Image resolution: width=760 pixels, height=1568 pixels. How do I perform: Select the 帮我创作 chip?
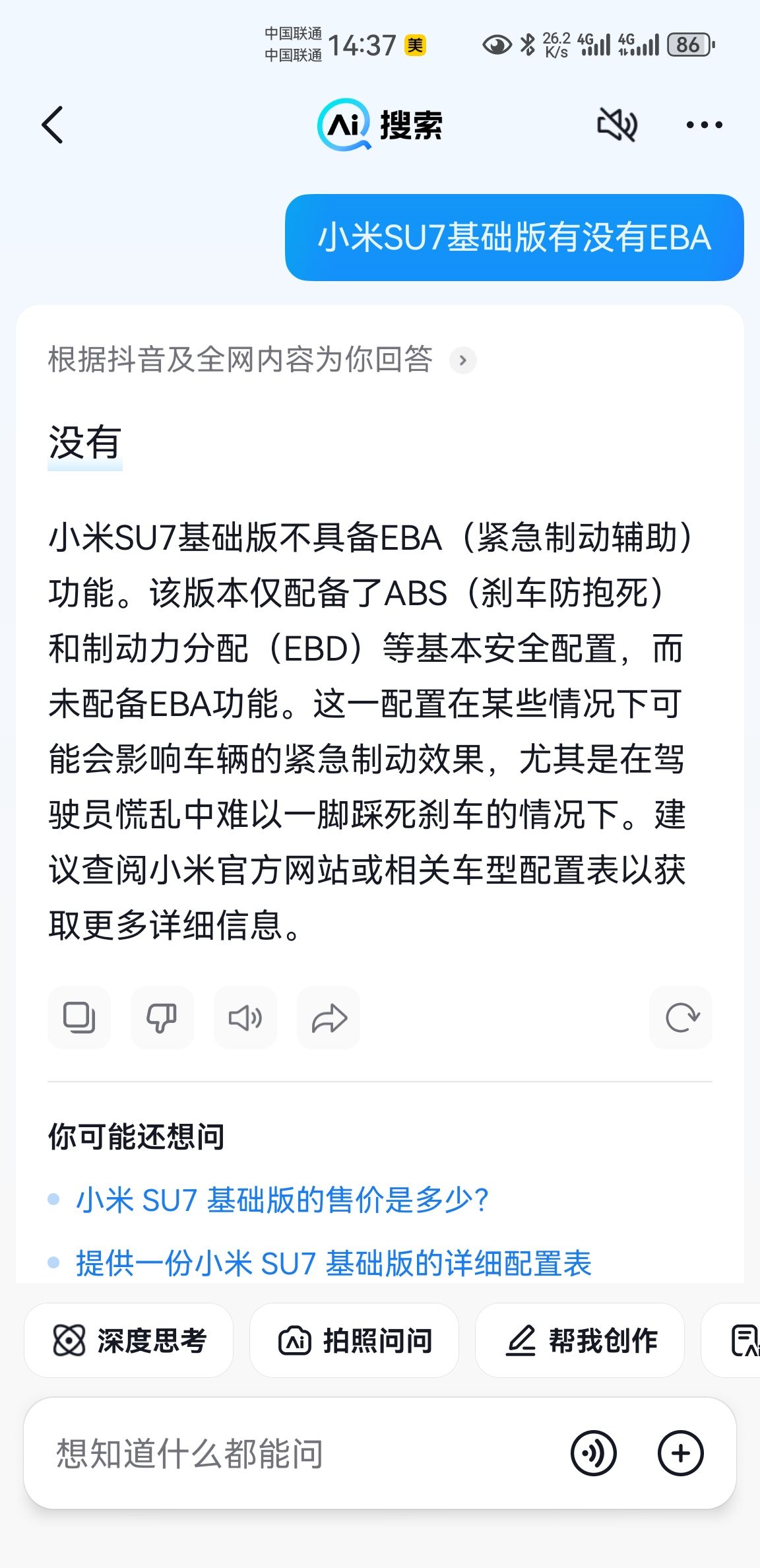coord(580,1340)
